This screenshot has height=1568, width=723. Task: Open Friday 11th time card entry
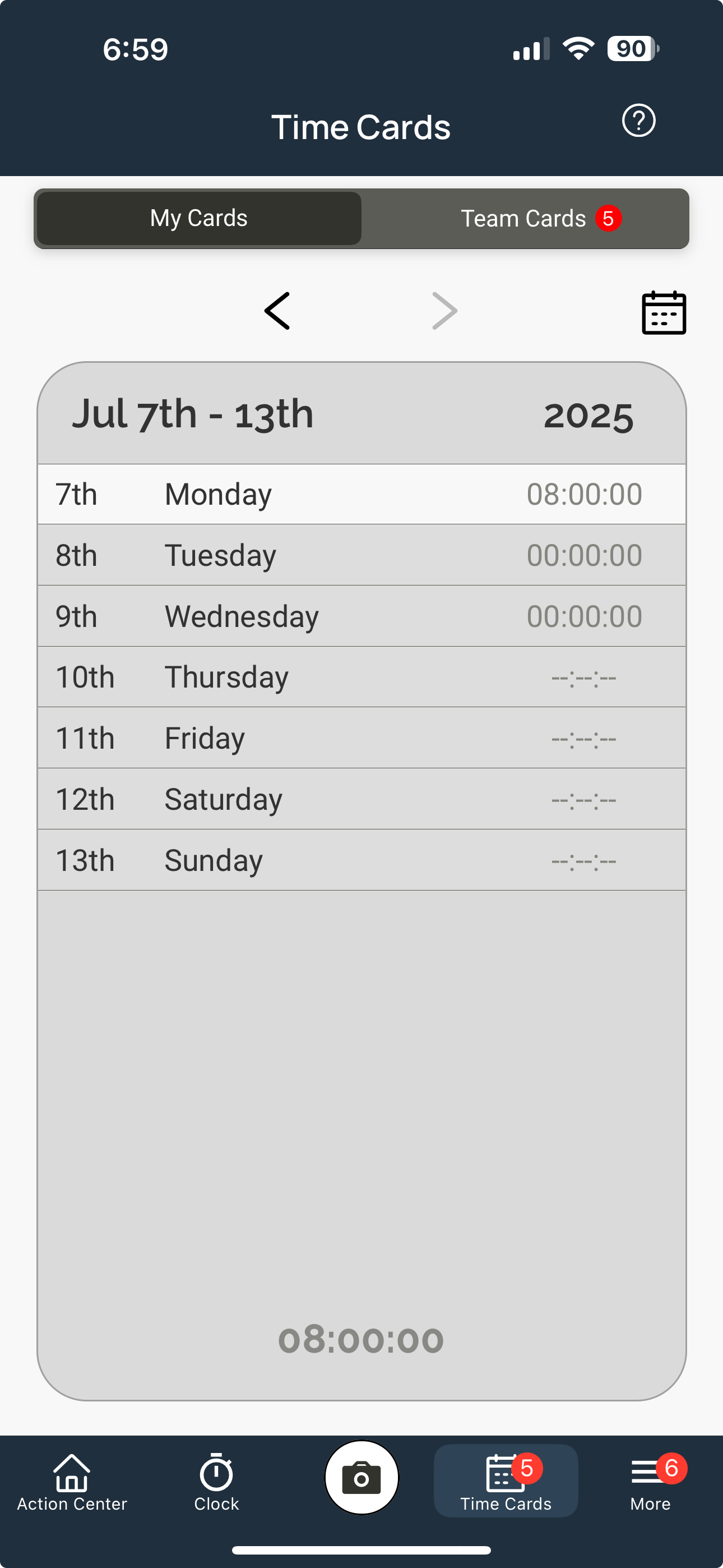tap(361, 738)
